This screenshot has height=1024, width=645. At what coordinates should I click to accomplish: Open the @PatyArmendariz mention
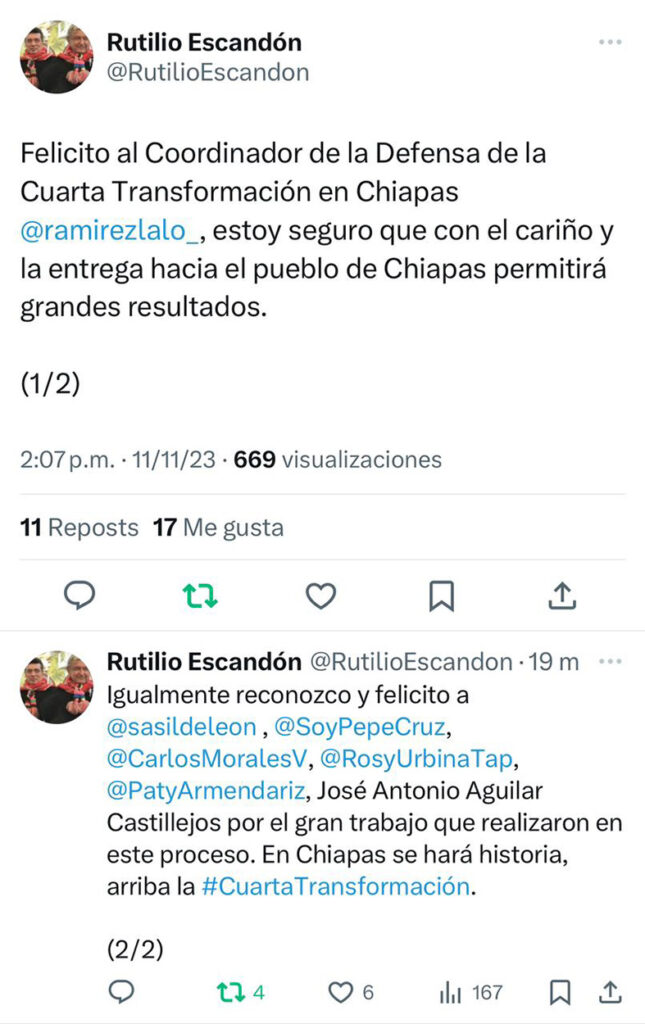click(x=205, y=790)
